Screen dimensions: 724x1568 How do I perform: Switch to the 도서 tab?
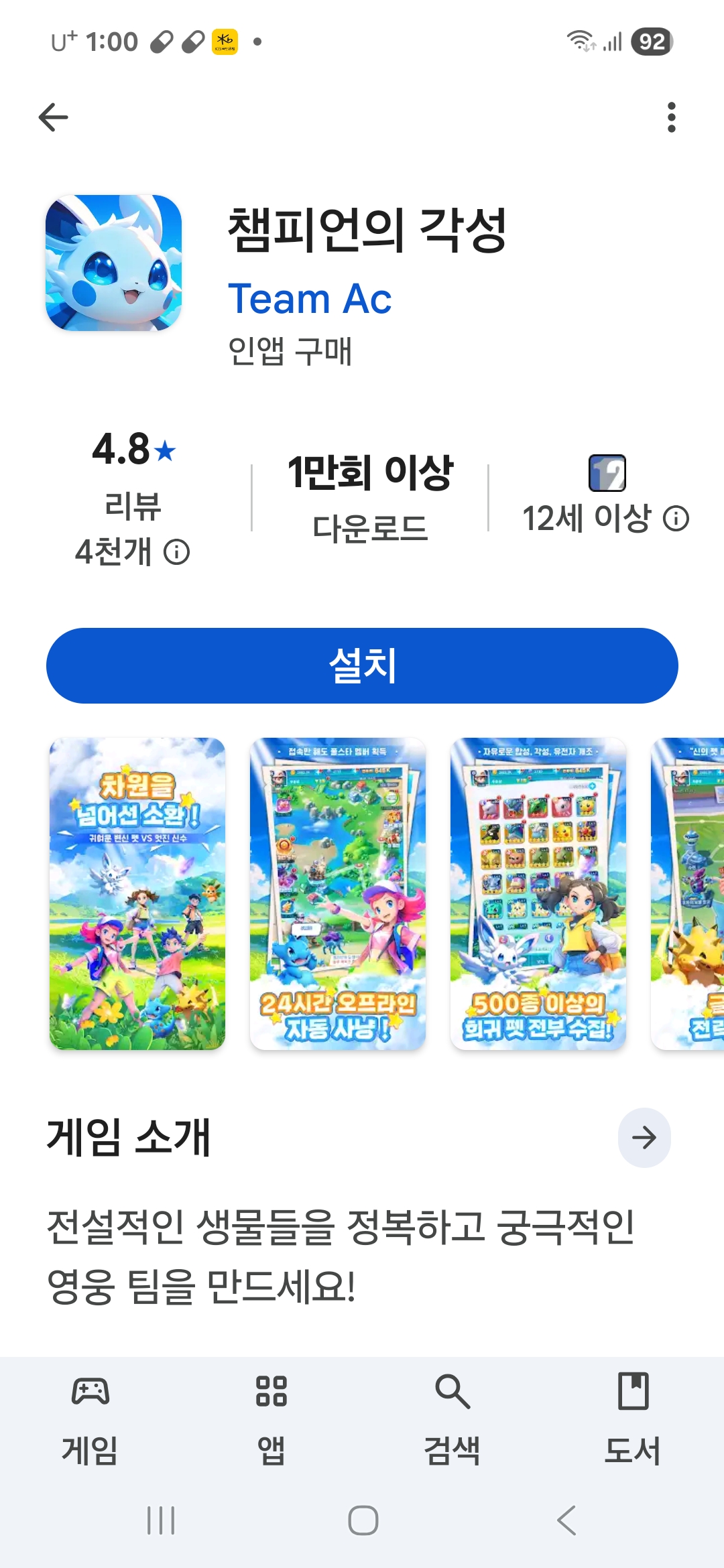coord(633,1419)
